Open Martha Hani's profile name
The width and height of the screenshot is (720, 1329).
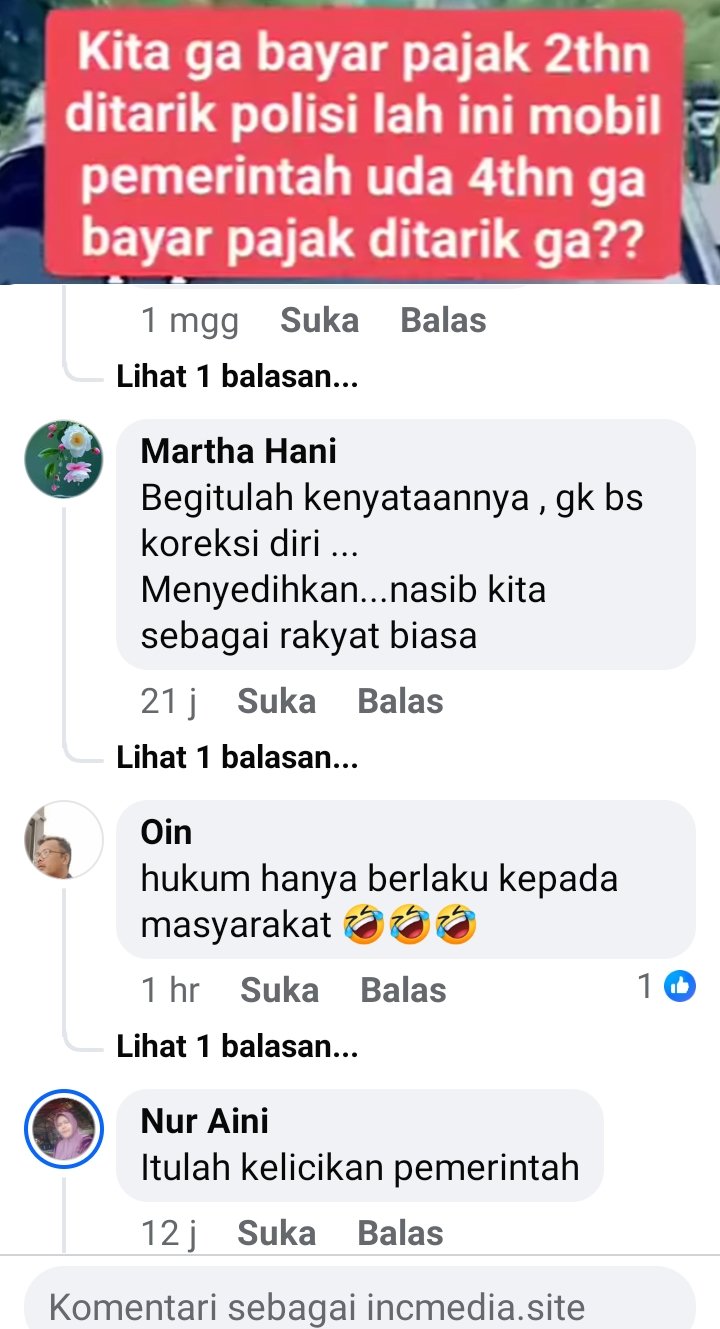(x=238, y=451)
